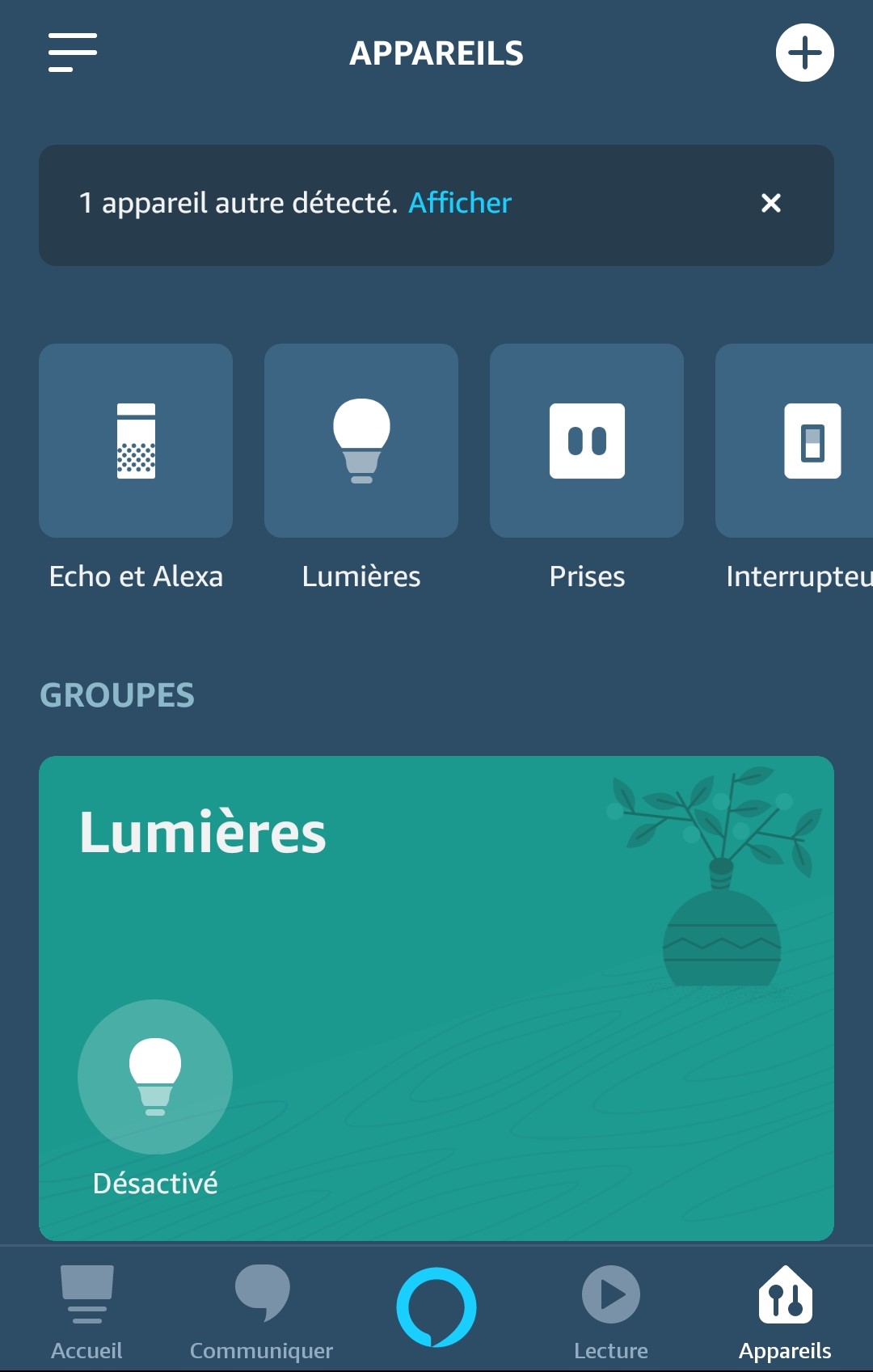The height and width of the screenshot is (1372, 873).
Task: Tap the Afficher link
Action: [460, 203]
